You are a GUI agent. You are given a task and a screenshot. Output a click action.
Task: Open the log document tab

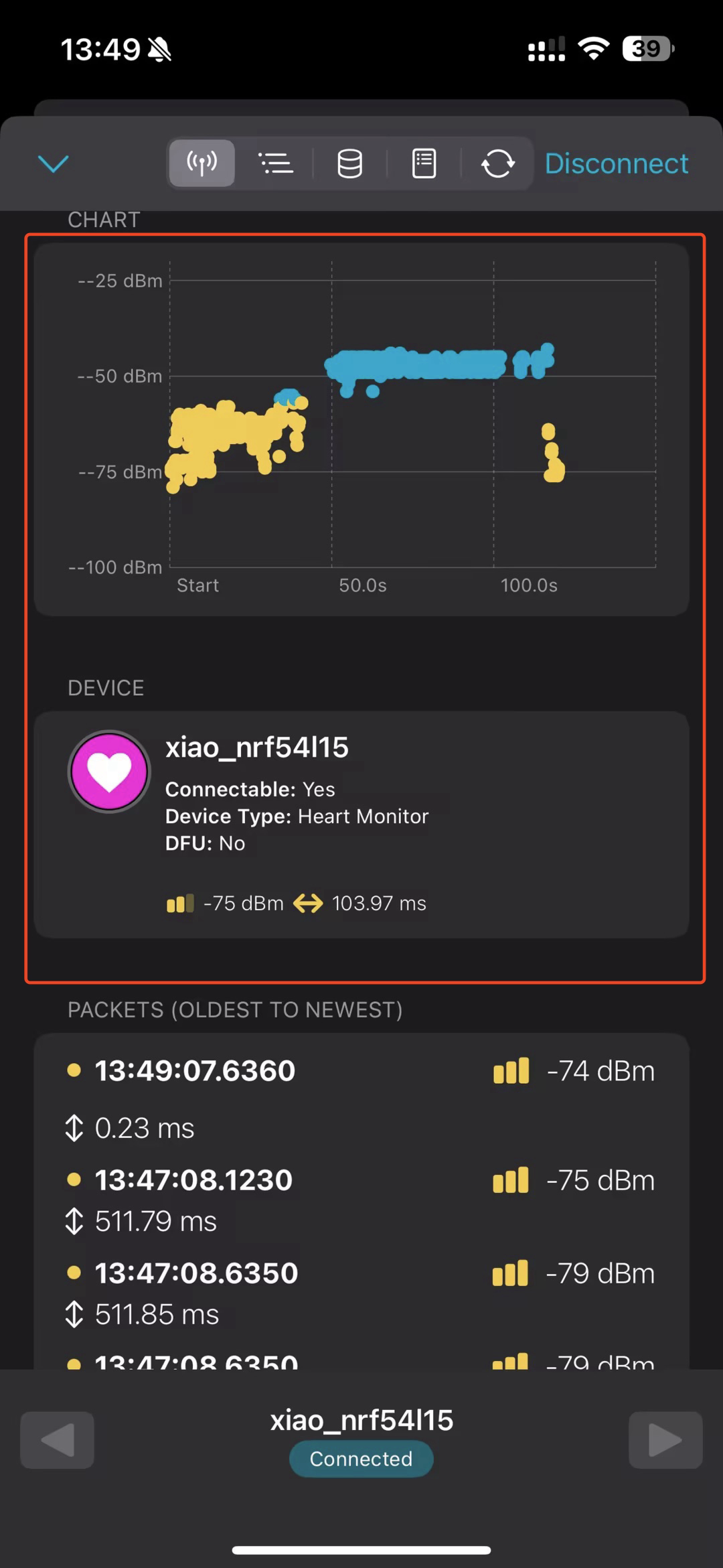click(424, 163)
